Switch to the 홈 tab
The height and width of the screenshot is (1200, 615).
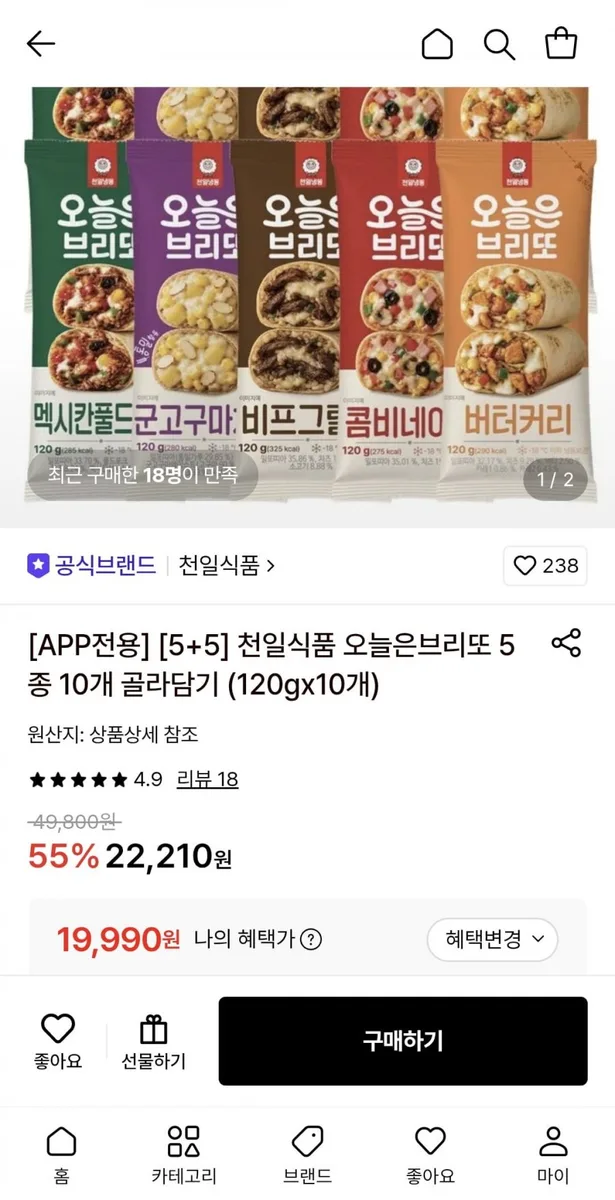click(61, 1155)
